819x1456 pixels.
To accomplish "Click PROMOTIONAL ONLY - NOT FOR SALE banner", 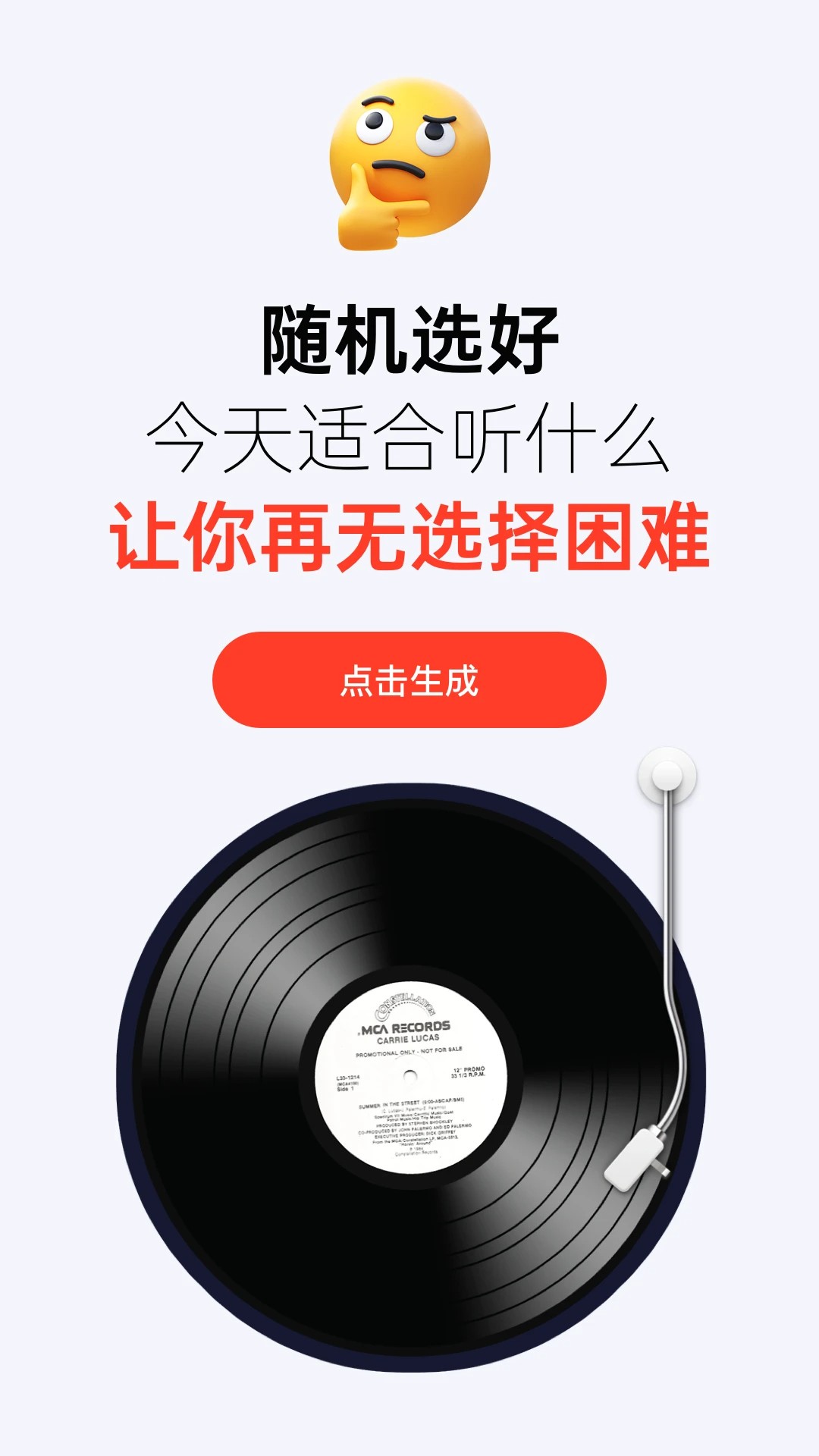I will coord(409,1053).
